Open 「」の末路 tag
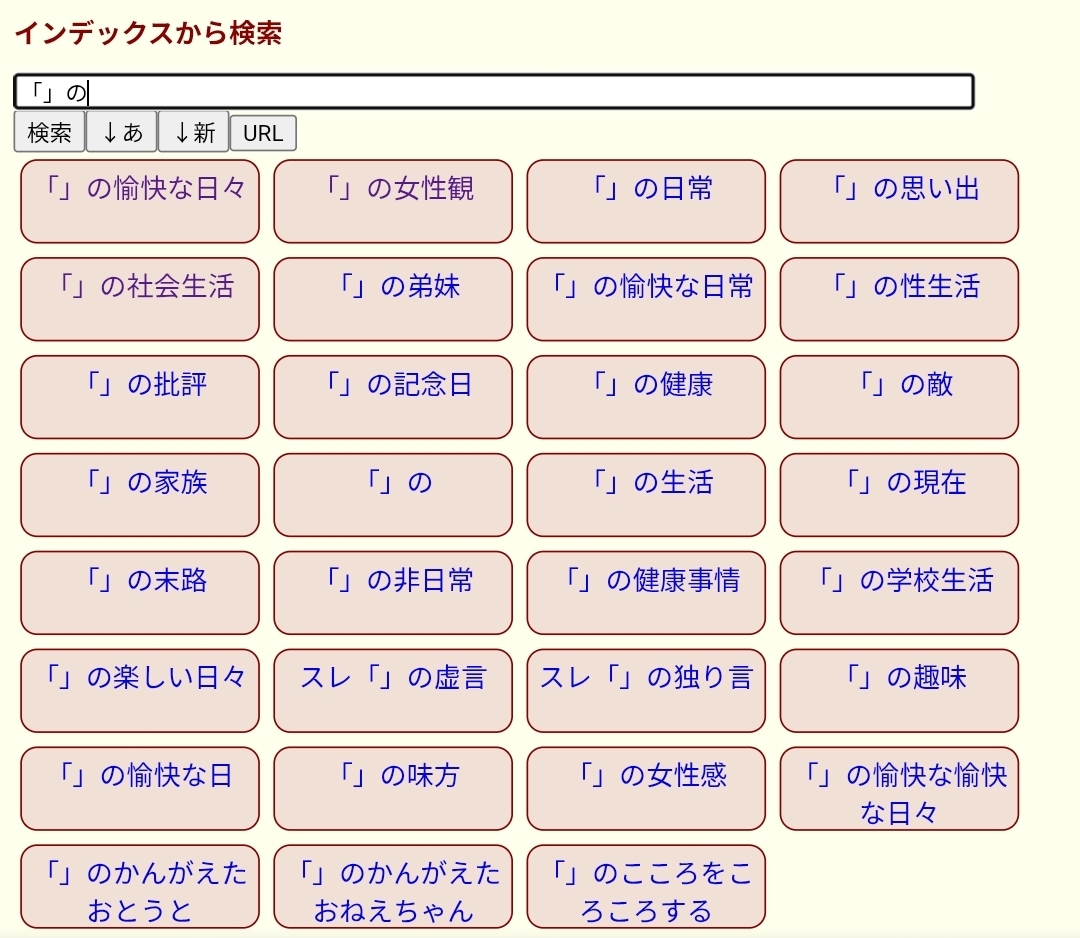The image size is (1080, 938). [x=140, y=592]
